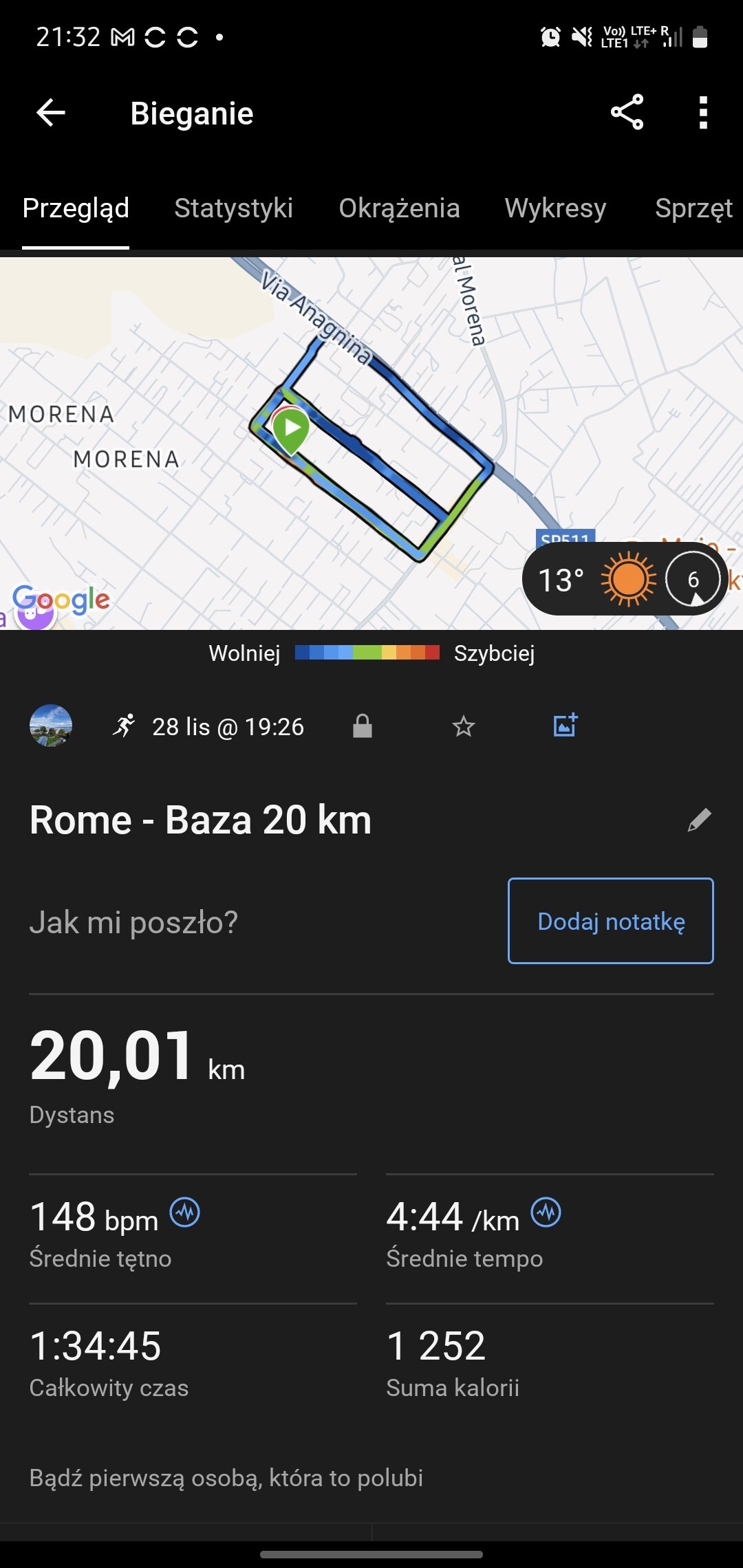Edit the activity name with pencil

pos(699,820)
